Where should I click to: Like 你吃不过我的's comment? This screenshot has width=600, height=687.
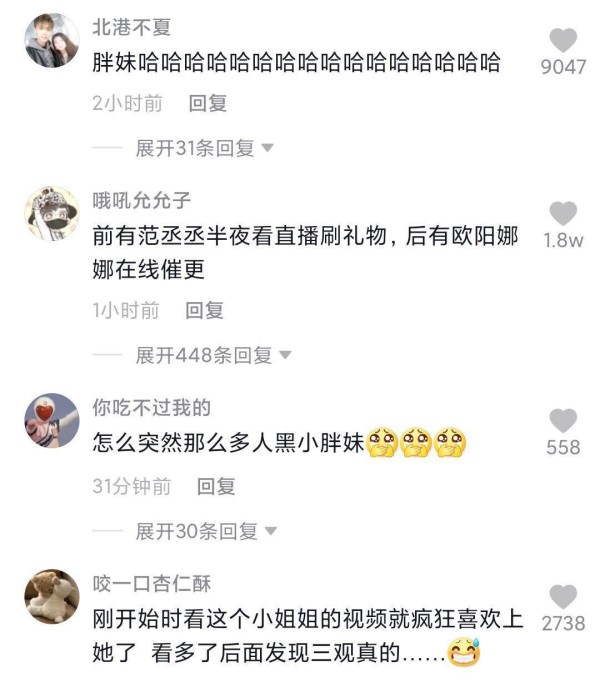click(x=564, y=421)
